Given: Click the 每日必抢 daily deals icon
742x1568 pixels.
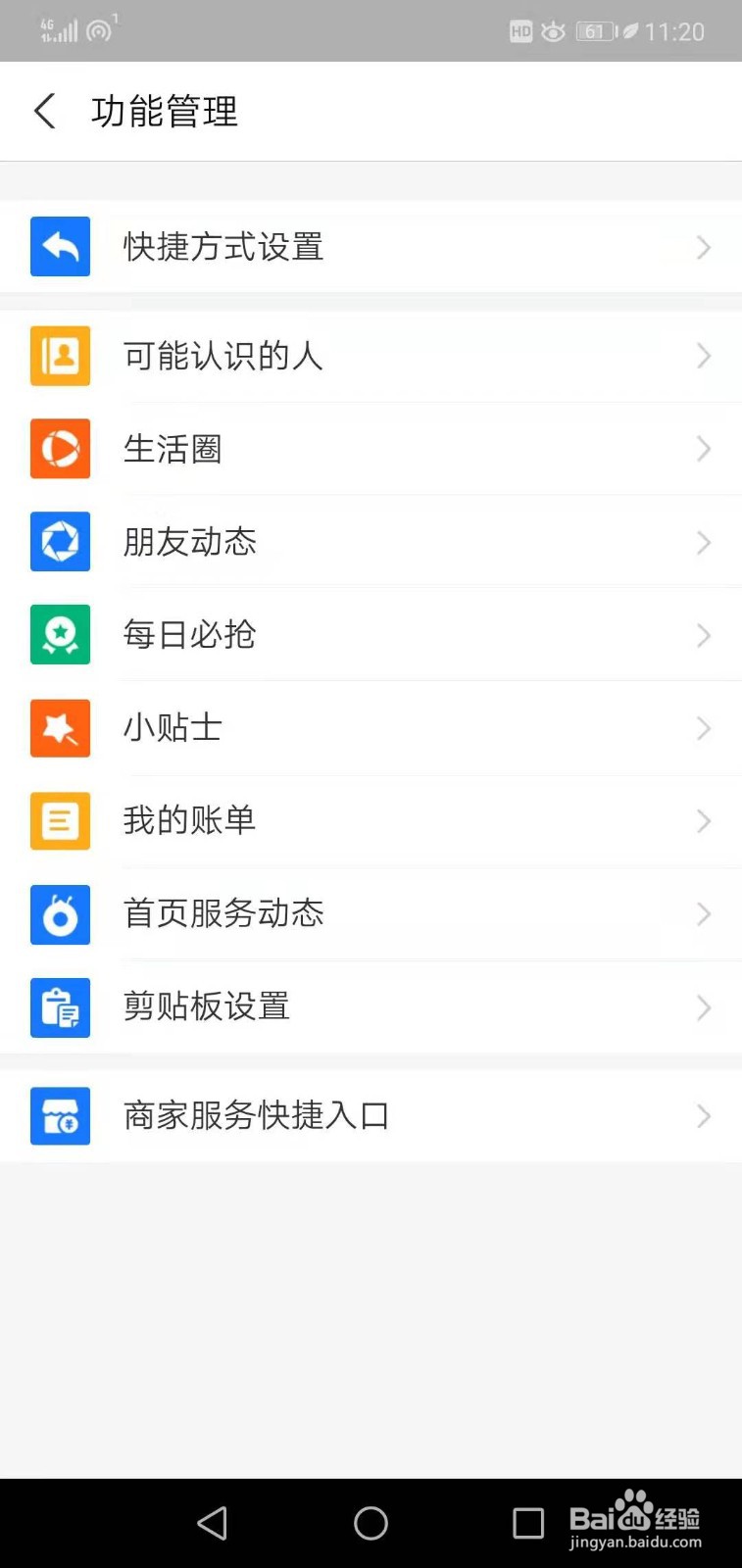Looking at the screenshot, I should coord(60,635).
